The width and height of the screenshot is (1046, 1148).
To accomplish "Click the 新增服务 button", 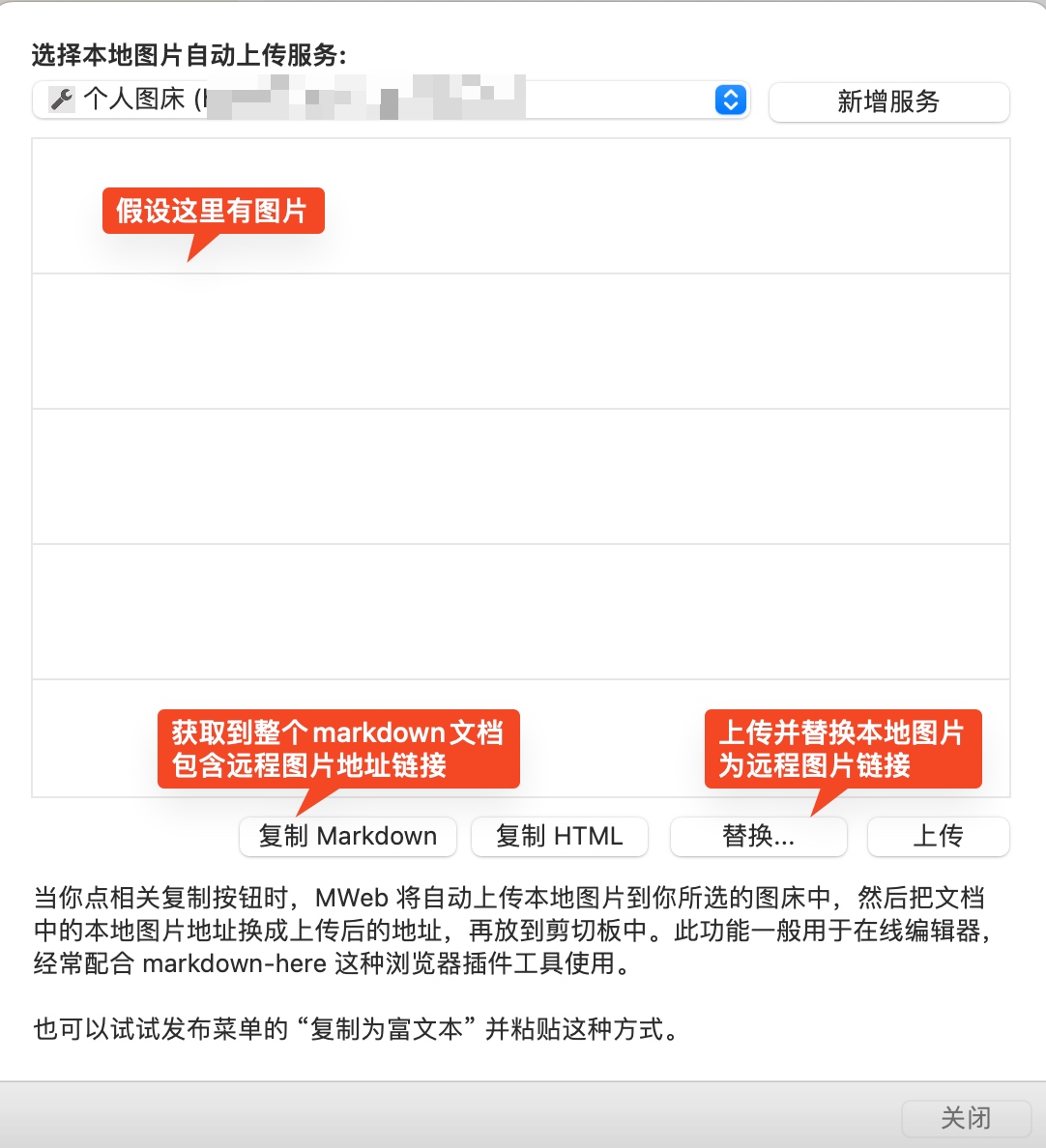I will (888, 102).
